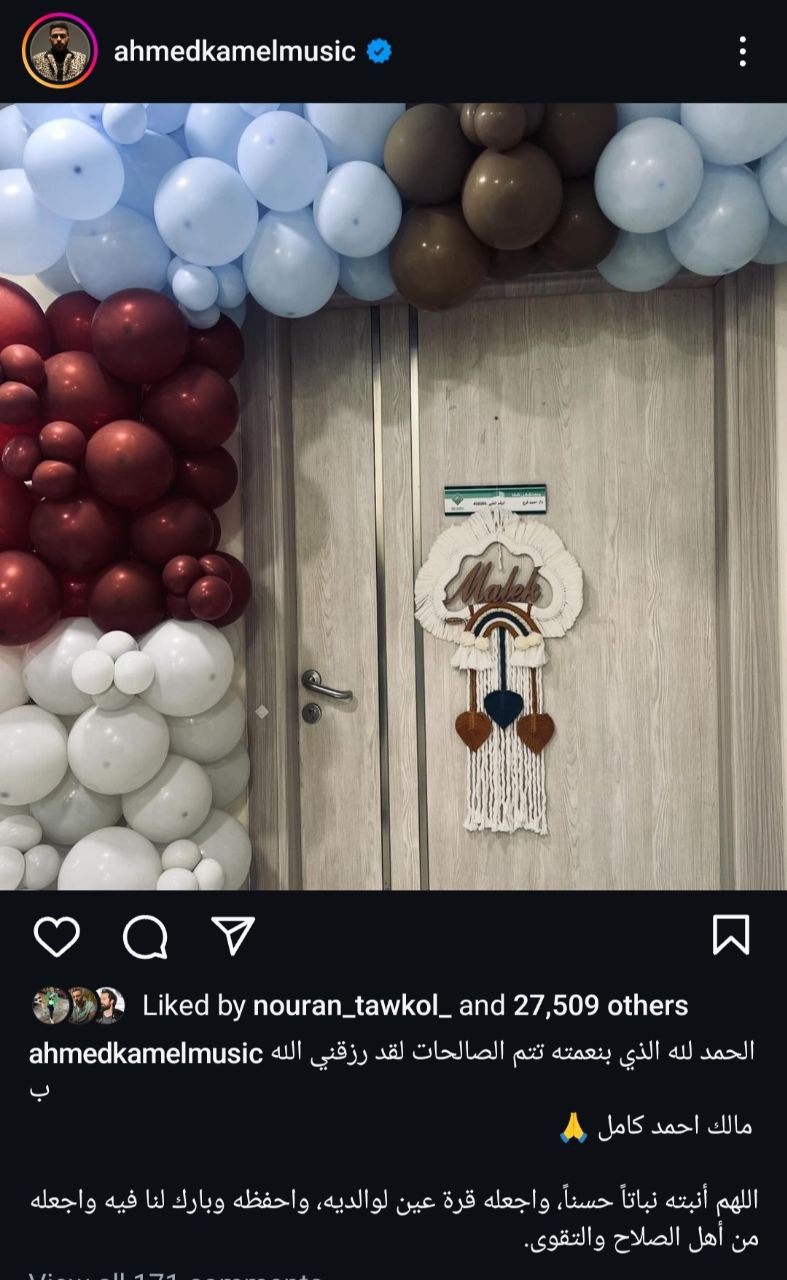Open the post's three-dot options menu
The height and width of the screenshot is (1280, 787).
click(742, 52)
